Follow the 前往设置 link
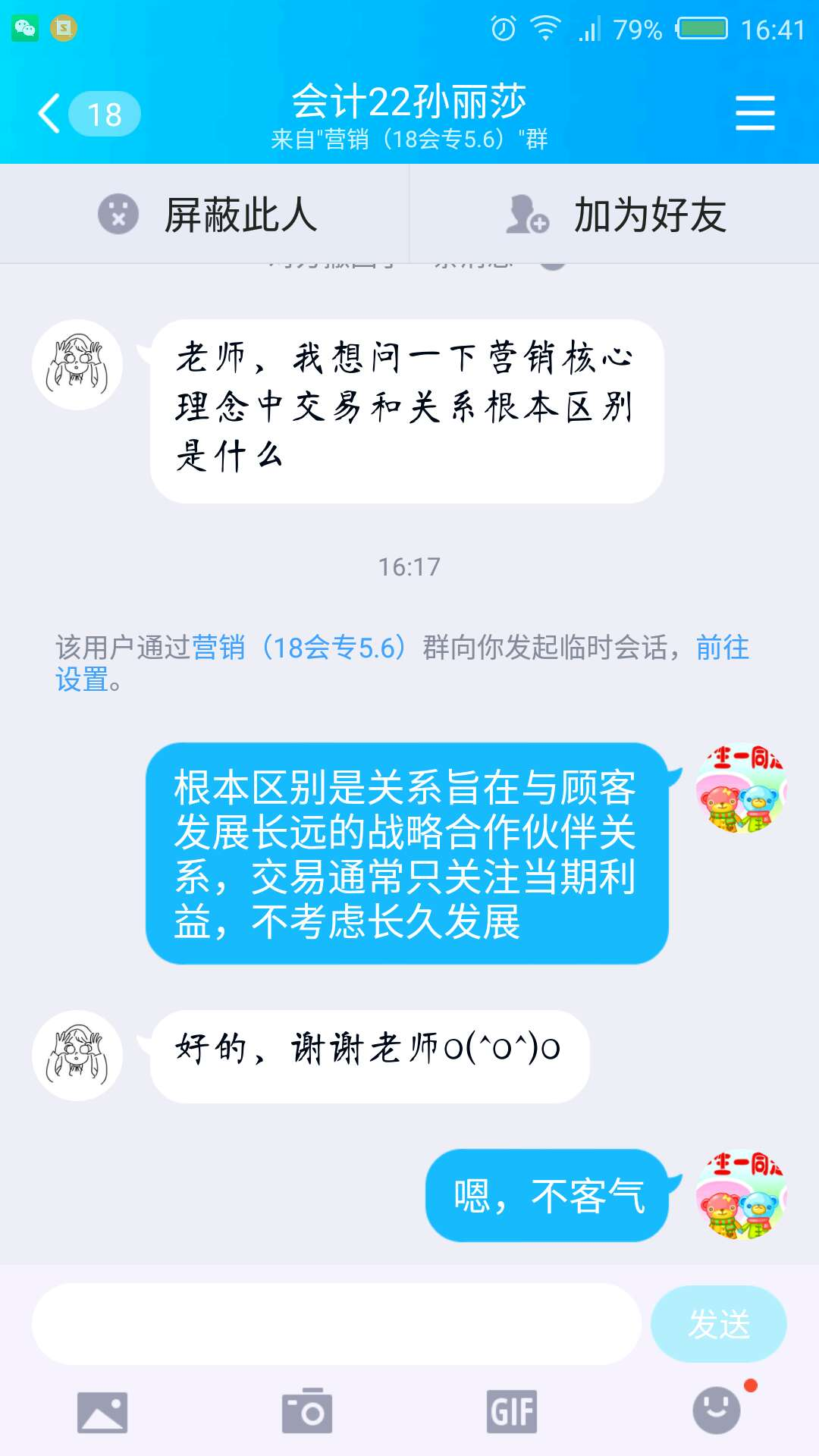Screen dimensions: 819x1456 point(722,648)
